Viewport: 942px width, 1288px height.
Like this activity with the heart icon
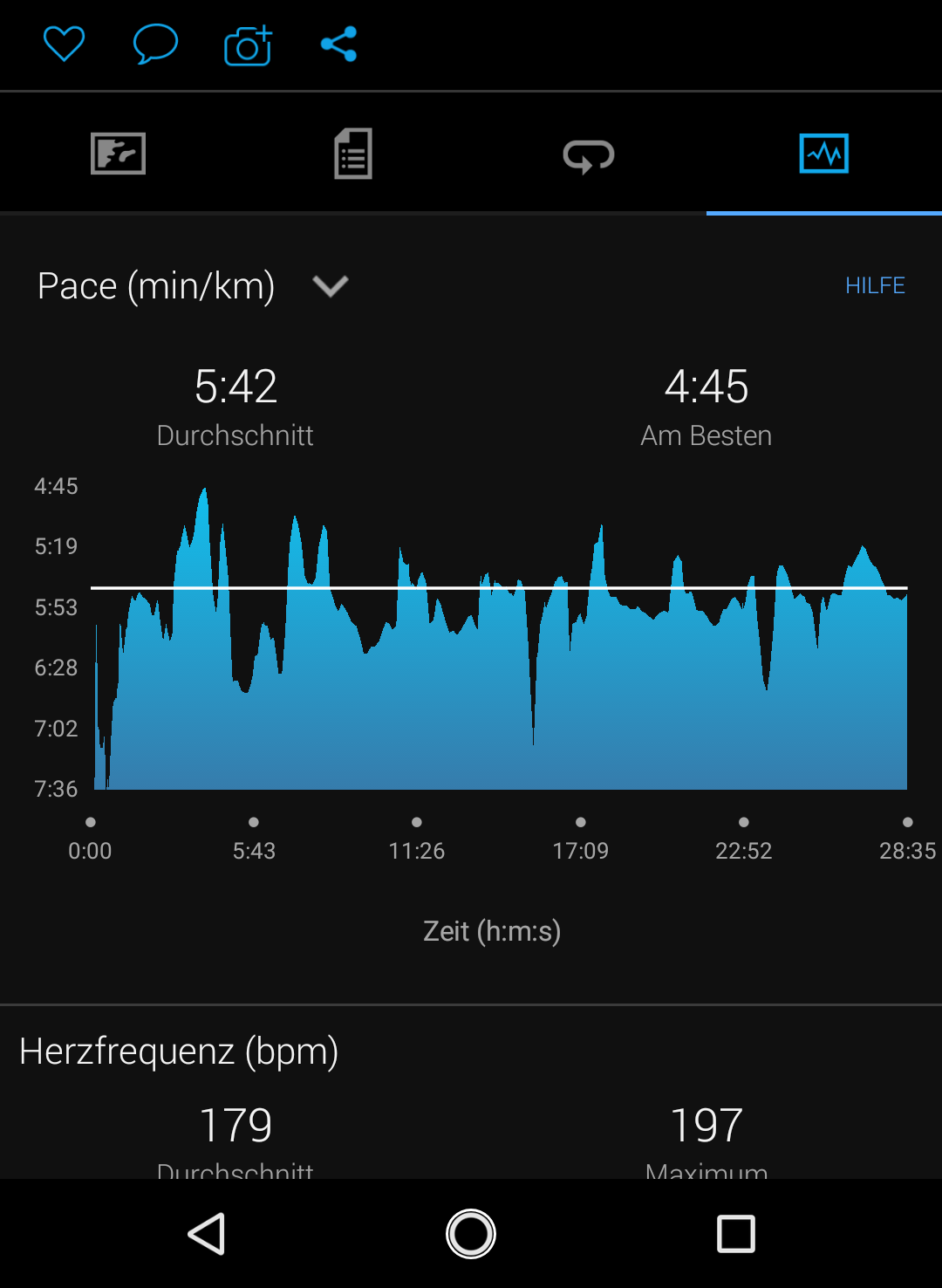[x=64, y=44]
